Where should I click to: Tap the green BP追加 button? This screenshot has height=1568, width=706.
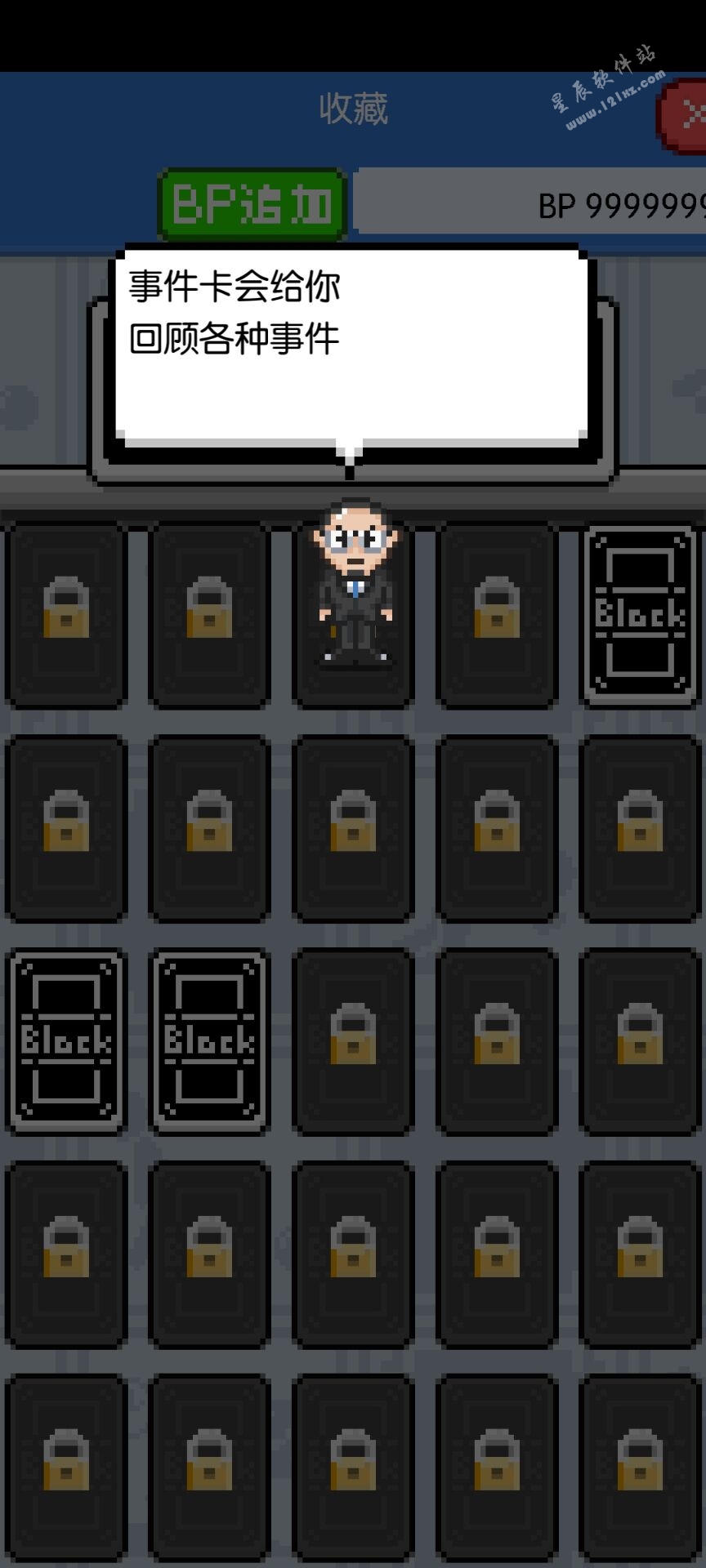[x=252, y=204]
